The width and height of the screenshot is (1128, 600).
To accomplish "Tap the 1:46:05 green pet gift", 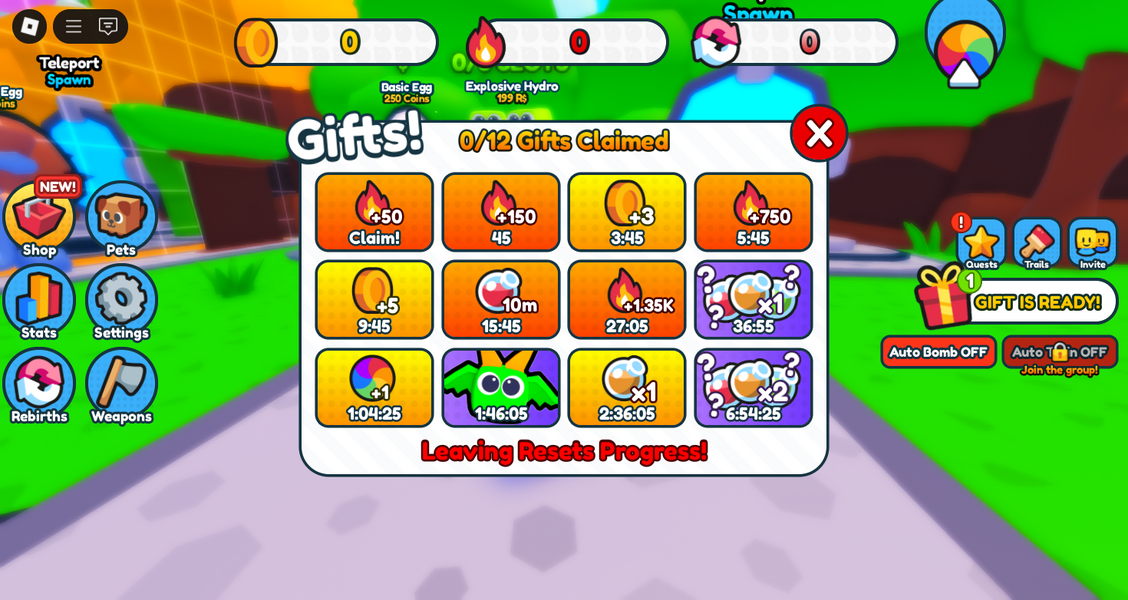I will click(501, 388).
